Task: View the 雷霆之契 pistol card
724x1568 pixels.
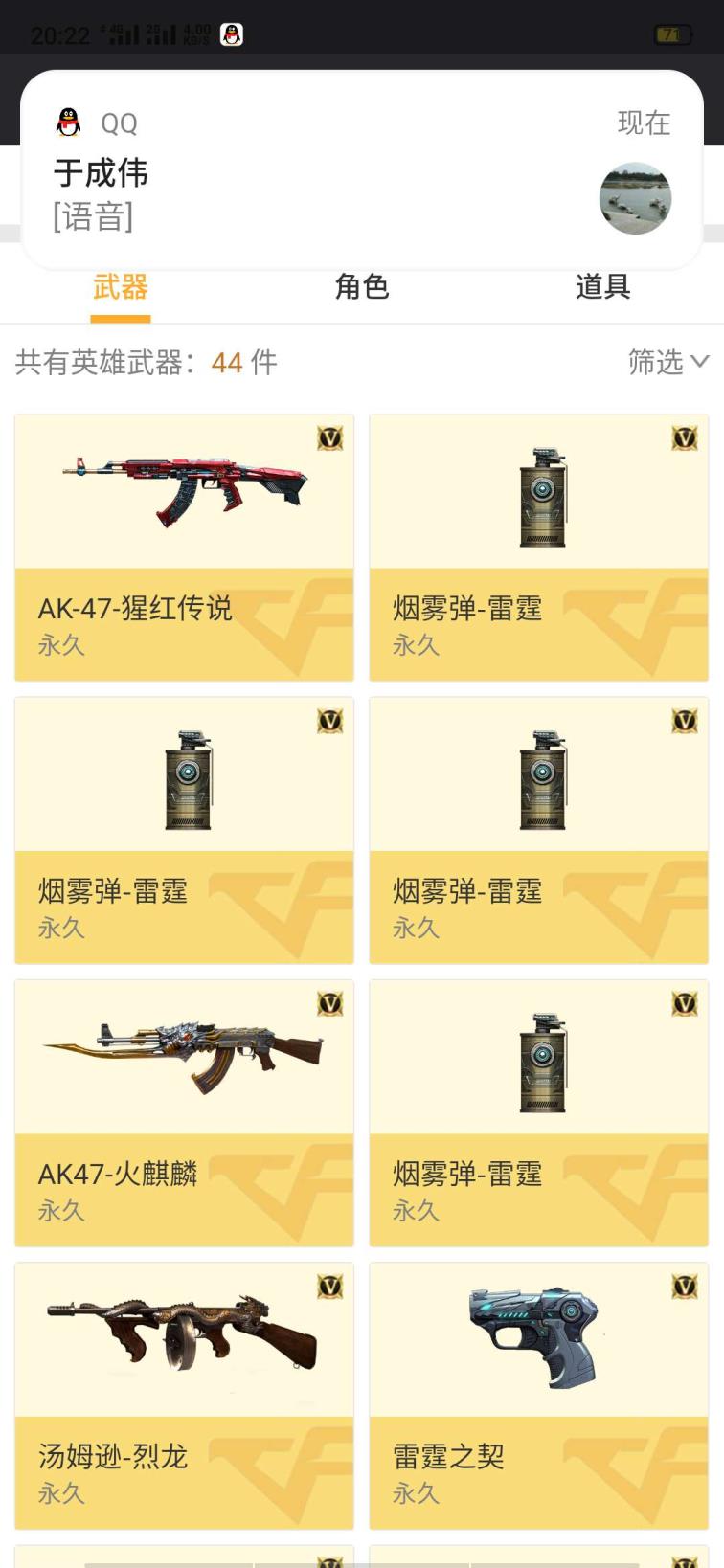Action: click(538, 1395)
